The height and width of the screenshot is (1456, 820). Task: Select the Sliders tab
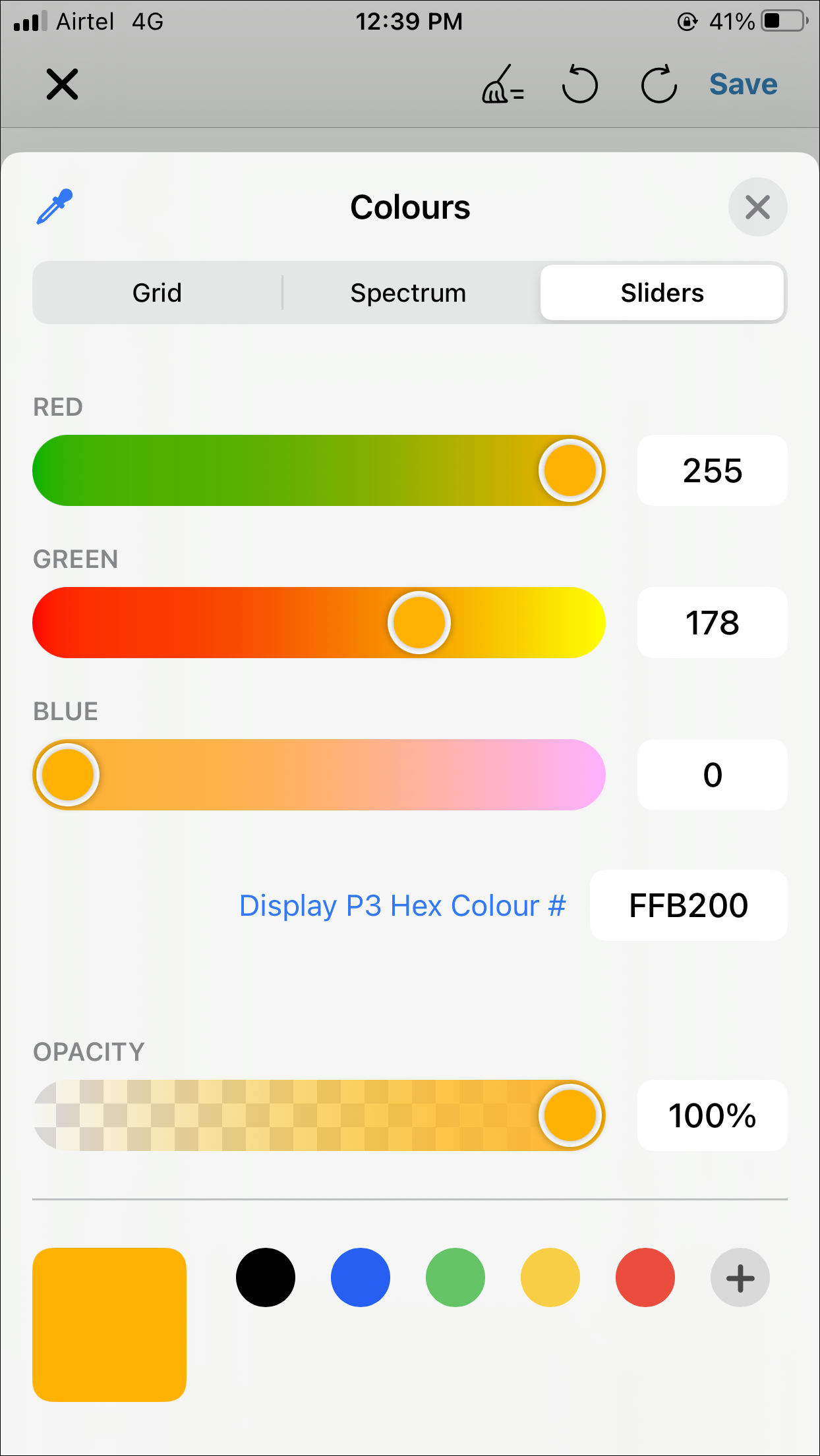pyautogui.click(x=662, y=293)
